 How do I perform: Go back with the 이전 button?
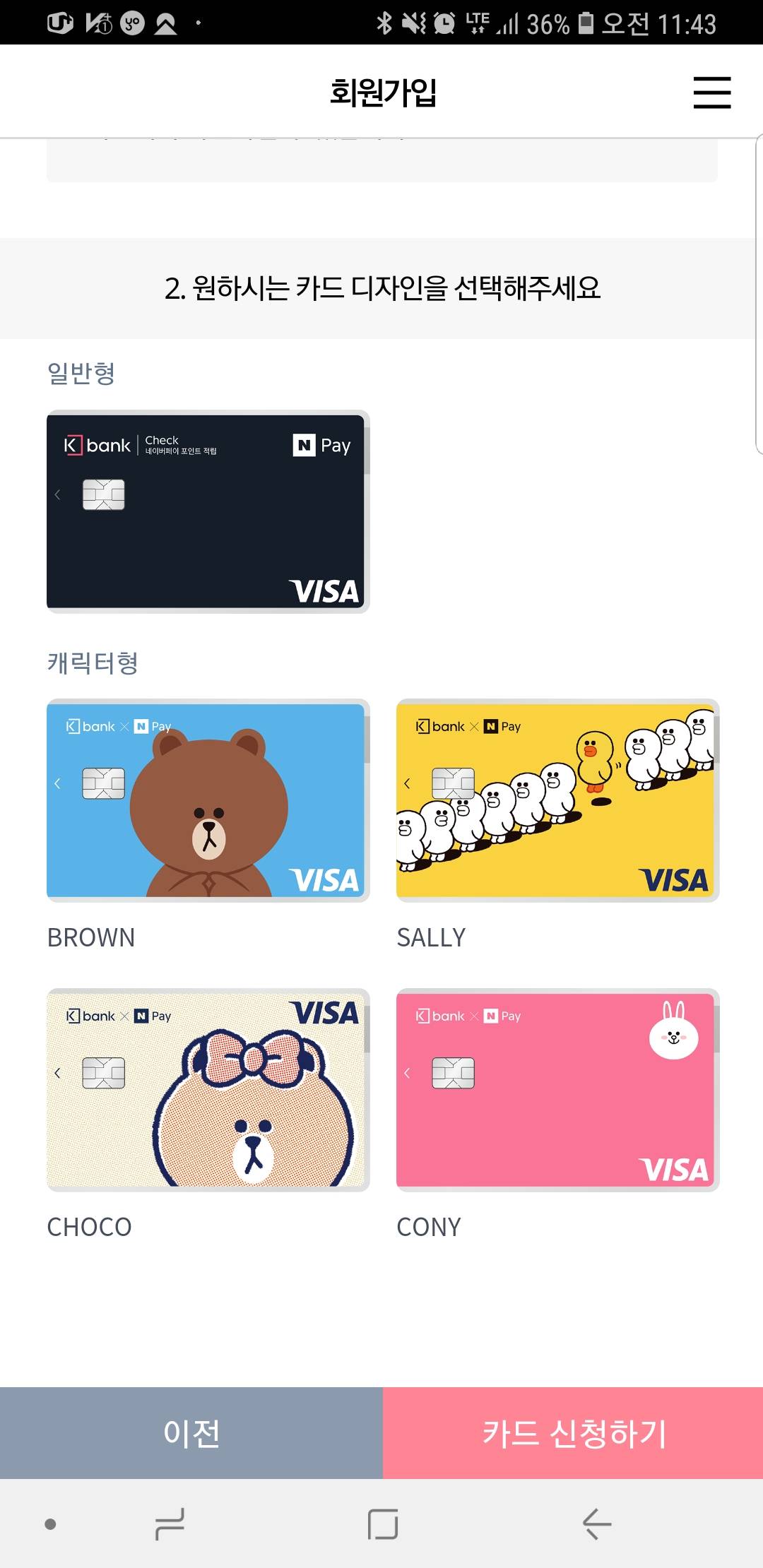coord(191,1433)
